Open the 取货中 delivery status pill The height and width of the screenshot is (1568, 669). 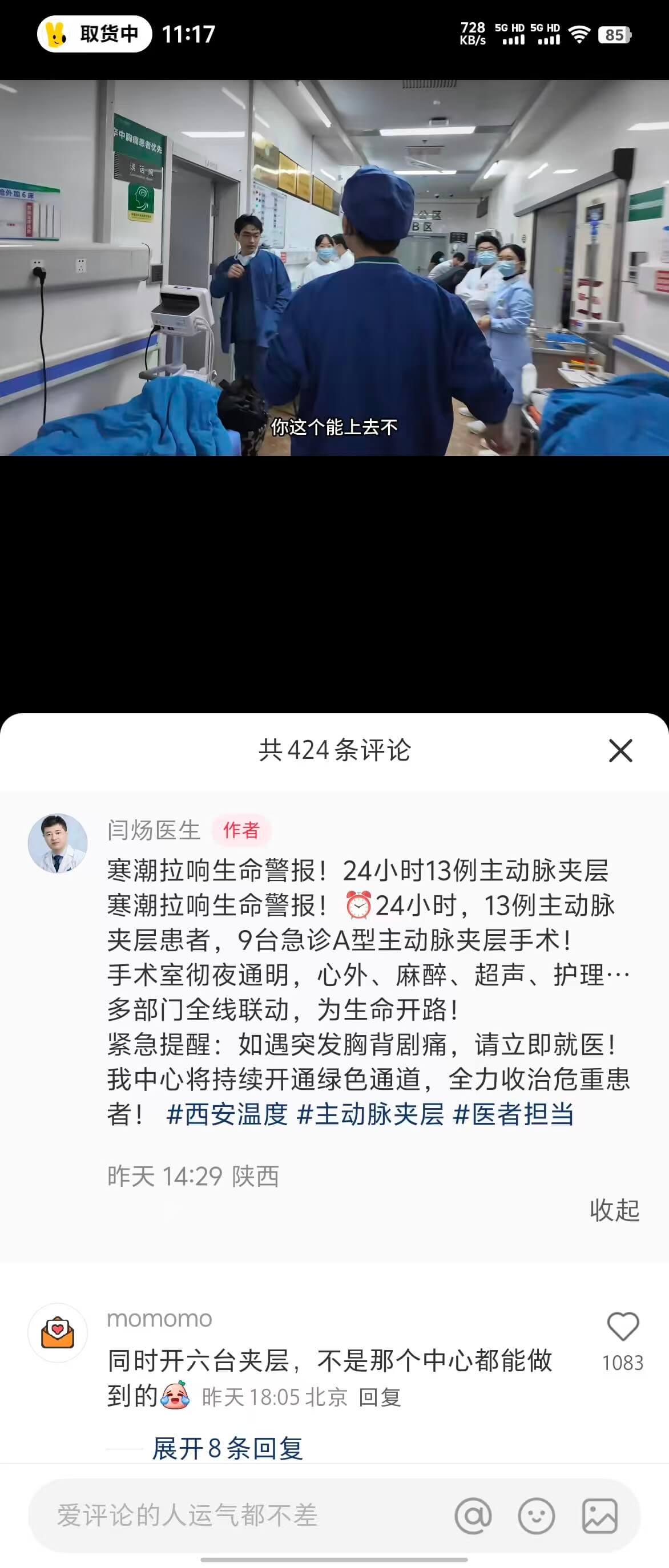pos(94,34)
